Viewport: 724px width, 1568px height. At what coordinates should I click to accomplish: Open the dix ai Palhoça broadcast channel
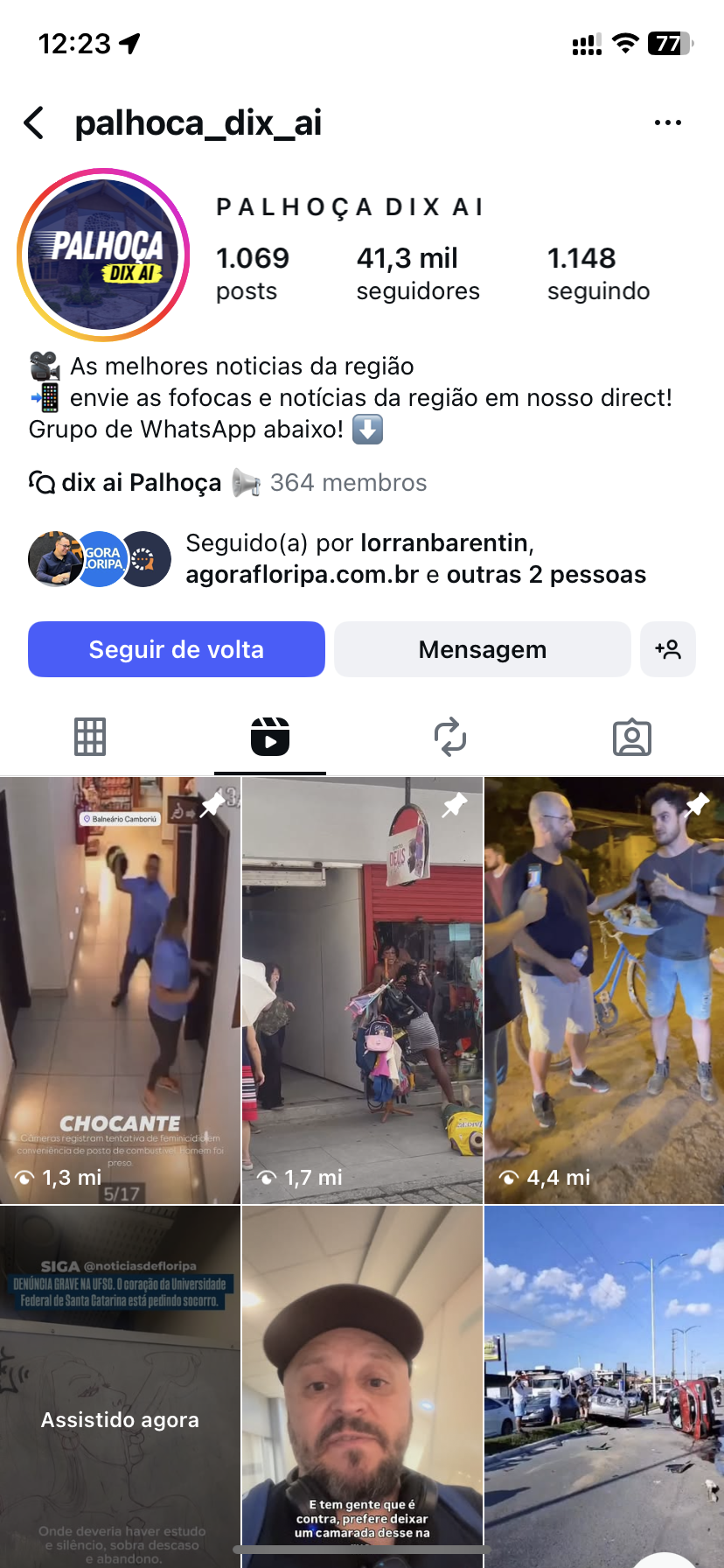142,483
